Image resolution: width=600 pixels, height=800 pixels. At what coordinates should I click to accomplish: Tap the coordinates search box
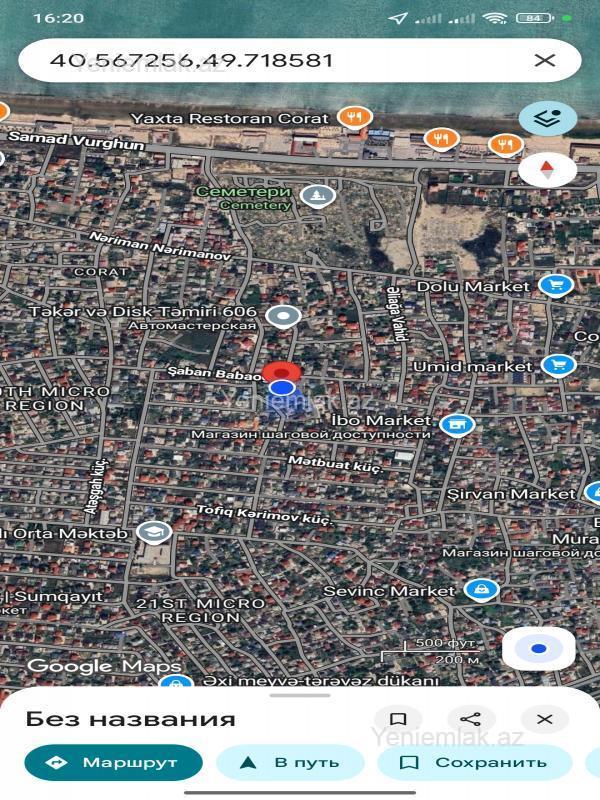(x=270, y=60)
